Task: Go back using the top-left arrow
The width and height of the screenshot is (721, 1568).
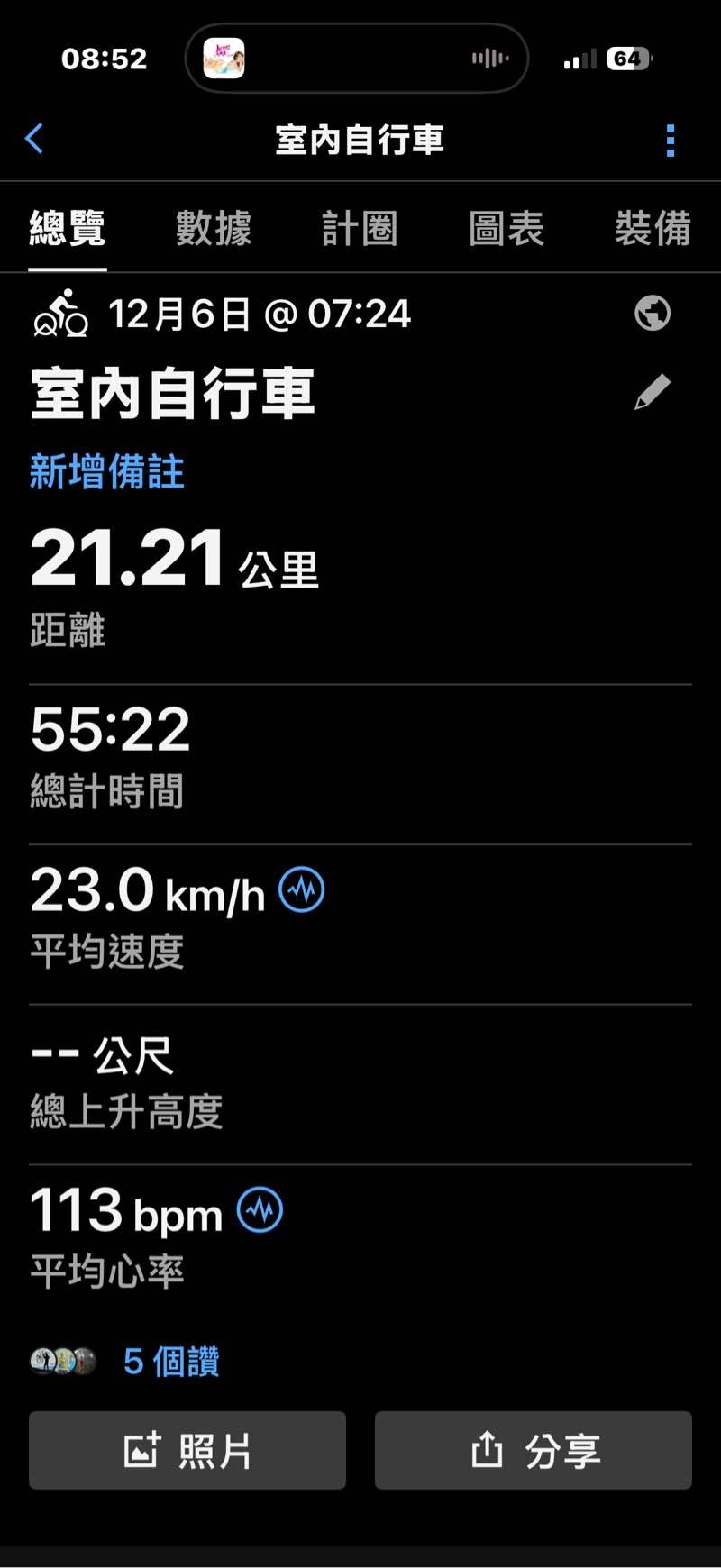Action: pos(34,140)
